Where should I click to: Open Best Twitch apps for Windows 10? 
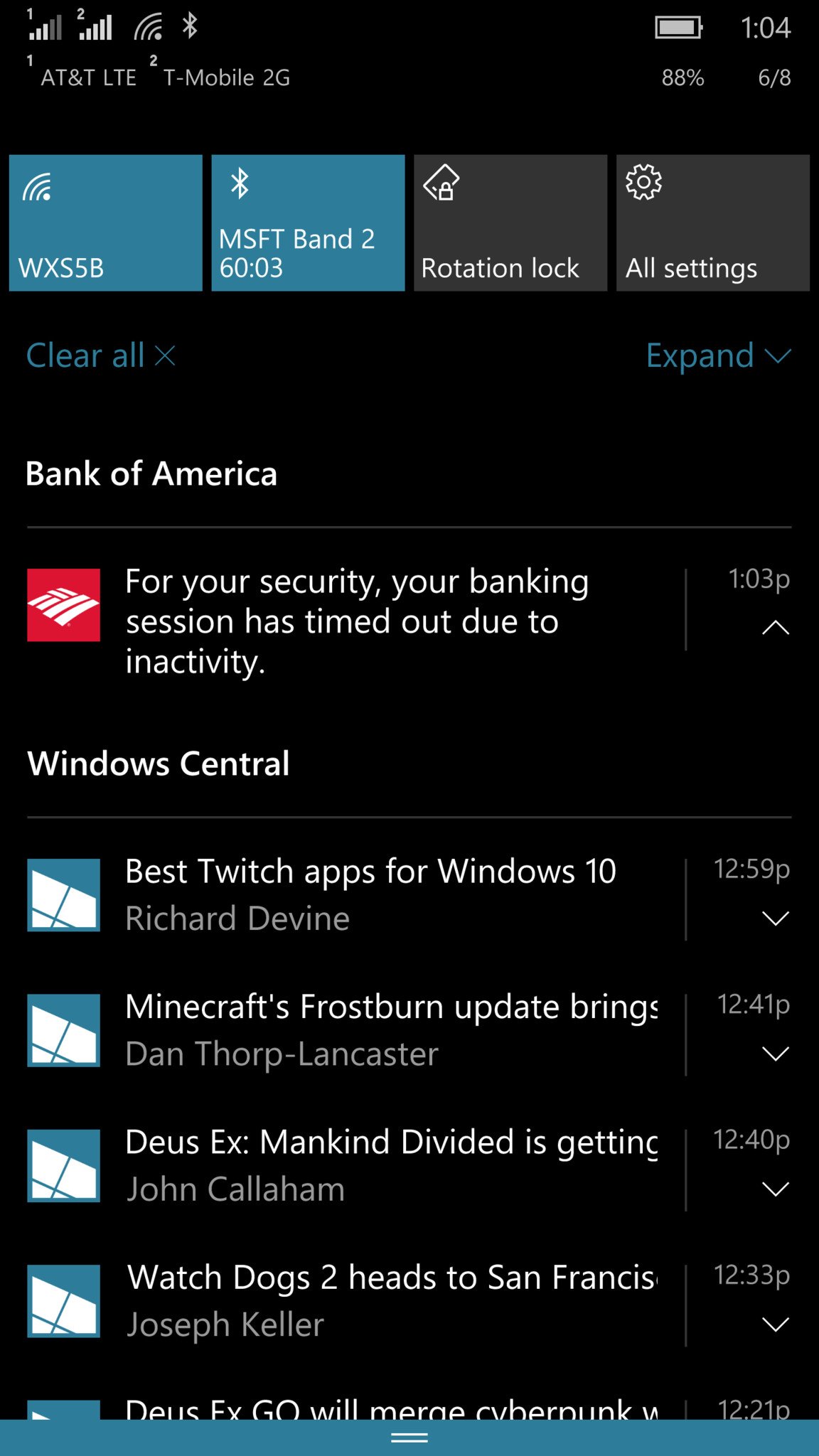tap(370, 894)
